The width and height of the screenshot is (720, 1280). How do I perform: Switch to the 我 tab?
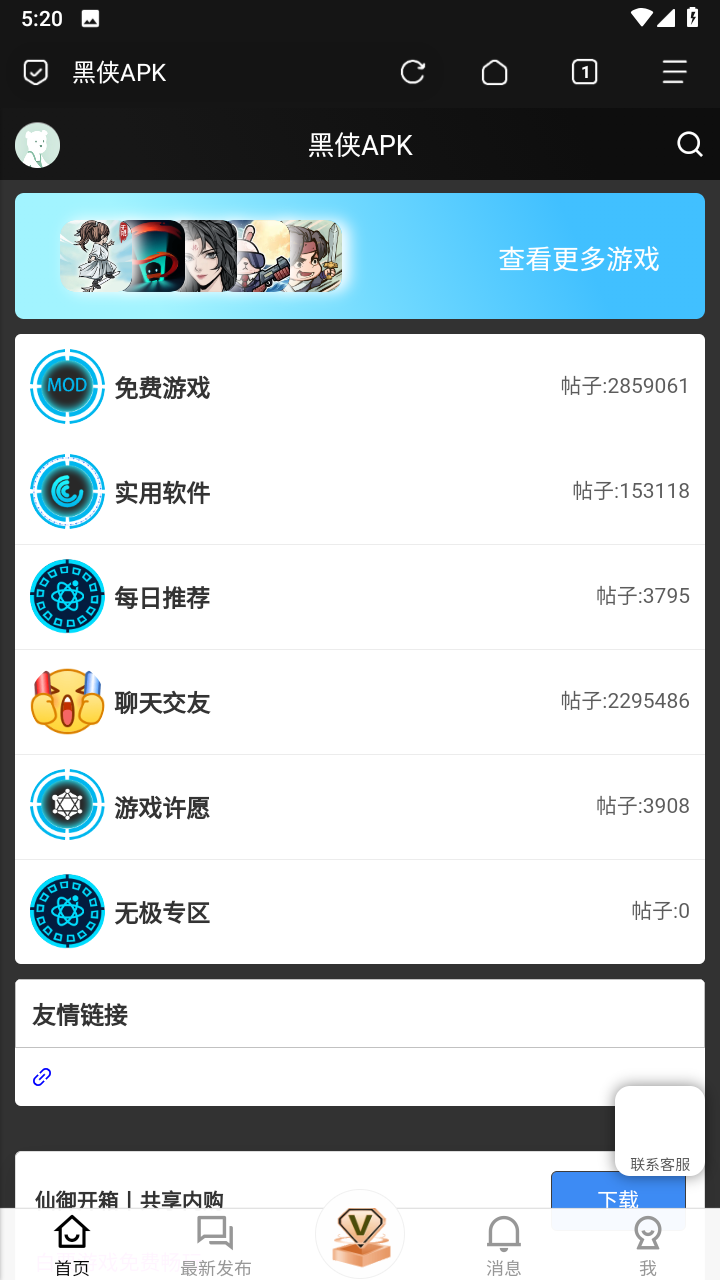648,1245
